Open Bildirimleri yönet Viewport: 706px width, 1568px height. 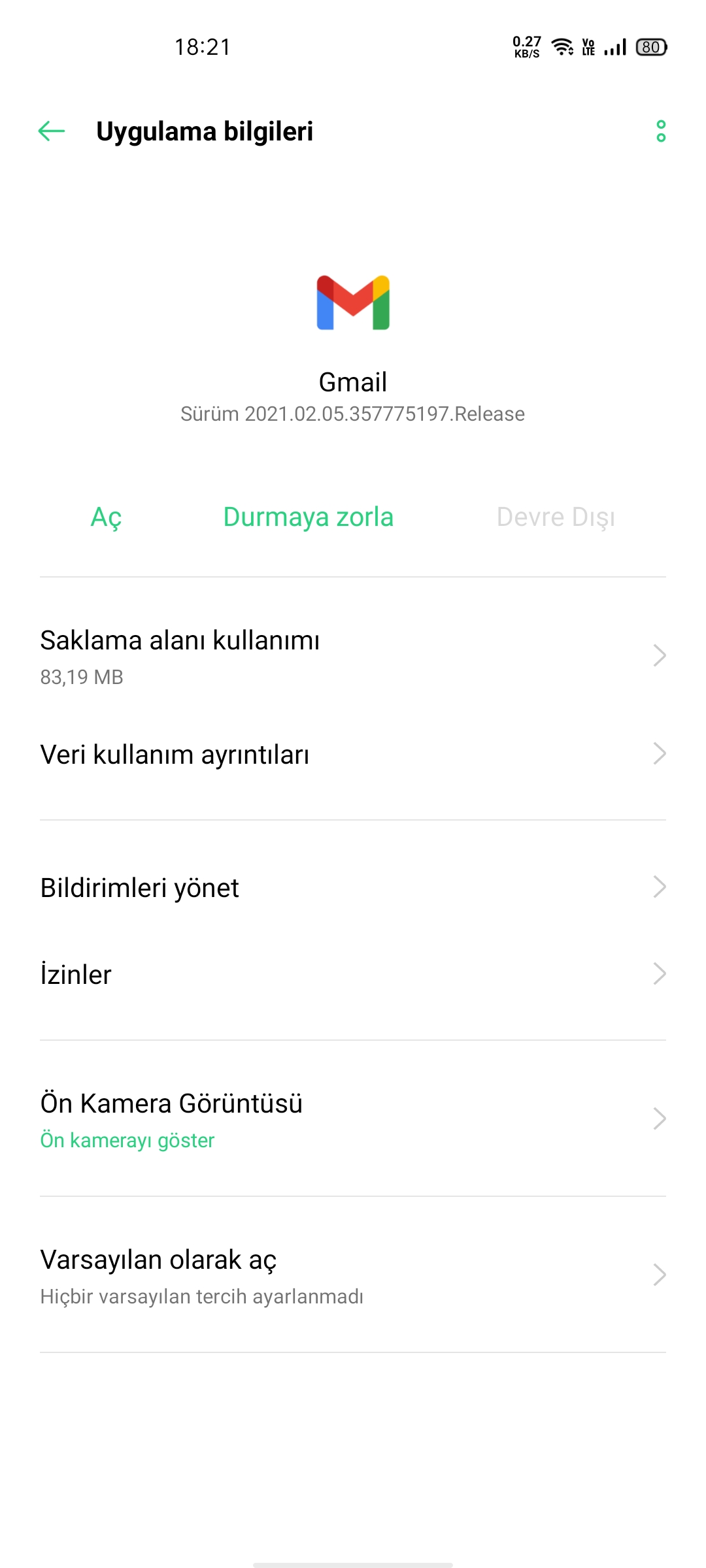(x=353, y=887)
